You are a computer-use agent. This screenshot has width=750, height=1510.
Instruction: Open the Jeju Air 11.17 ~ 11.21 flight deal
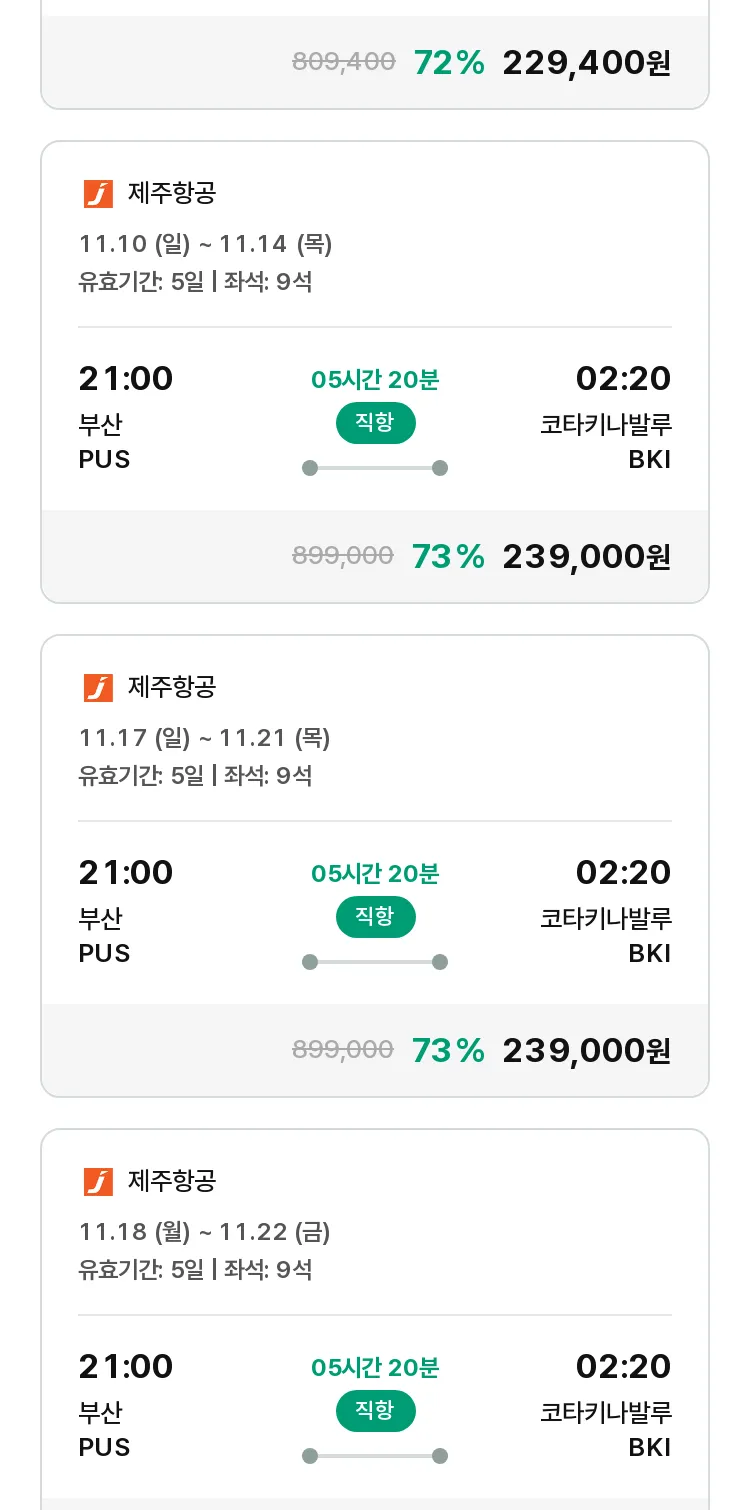click(x=375, y=866)
